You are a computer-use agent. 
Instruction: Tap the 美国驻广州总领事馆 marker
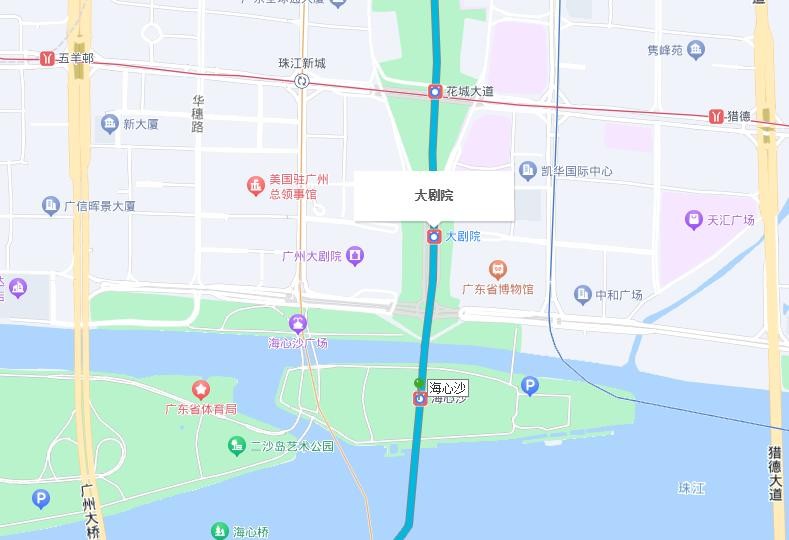256,186
